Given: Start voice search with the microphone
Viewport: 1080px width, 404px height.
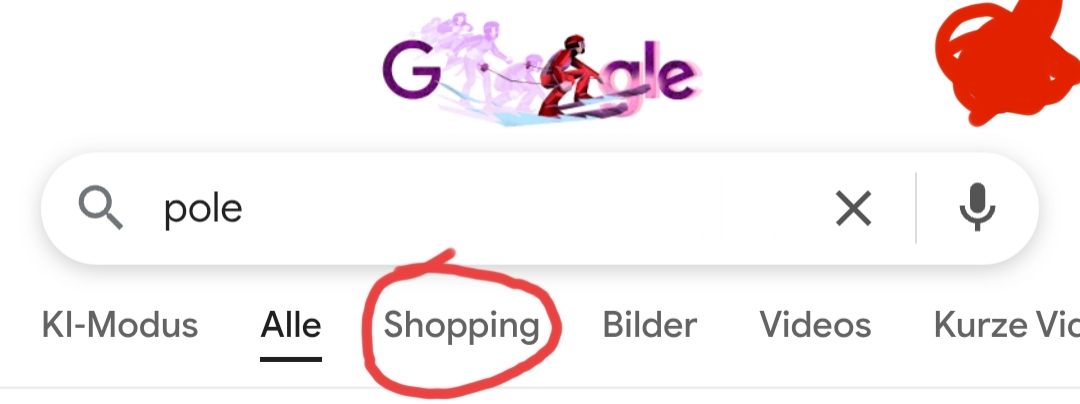Looking at the screenshot, I should (x=977, y=209).
